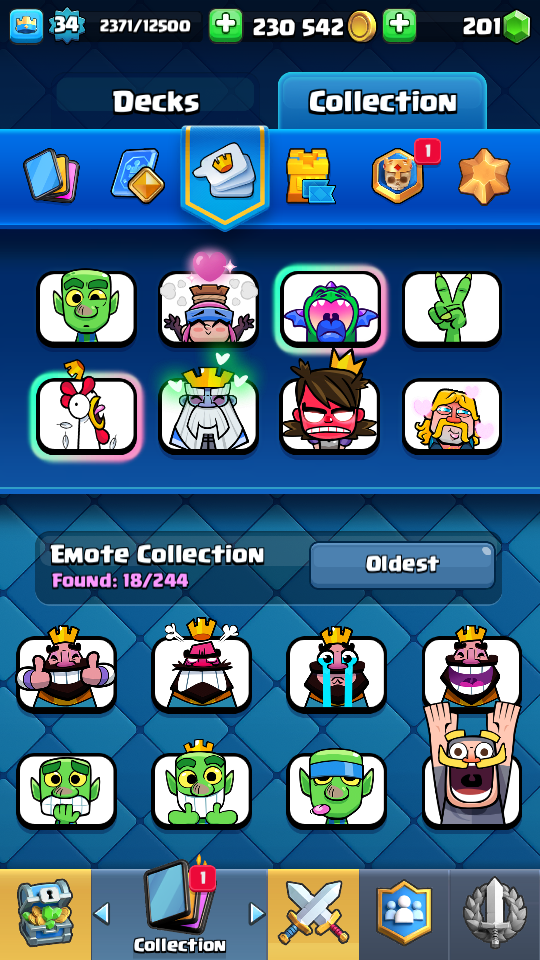
Task: Choose the laughing king emote
Action: [x=471, y=672]
